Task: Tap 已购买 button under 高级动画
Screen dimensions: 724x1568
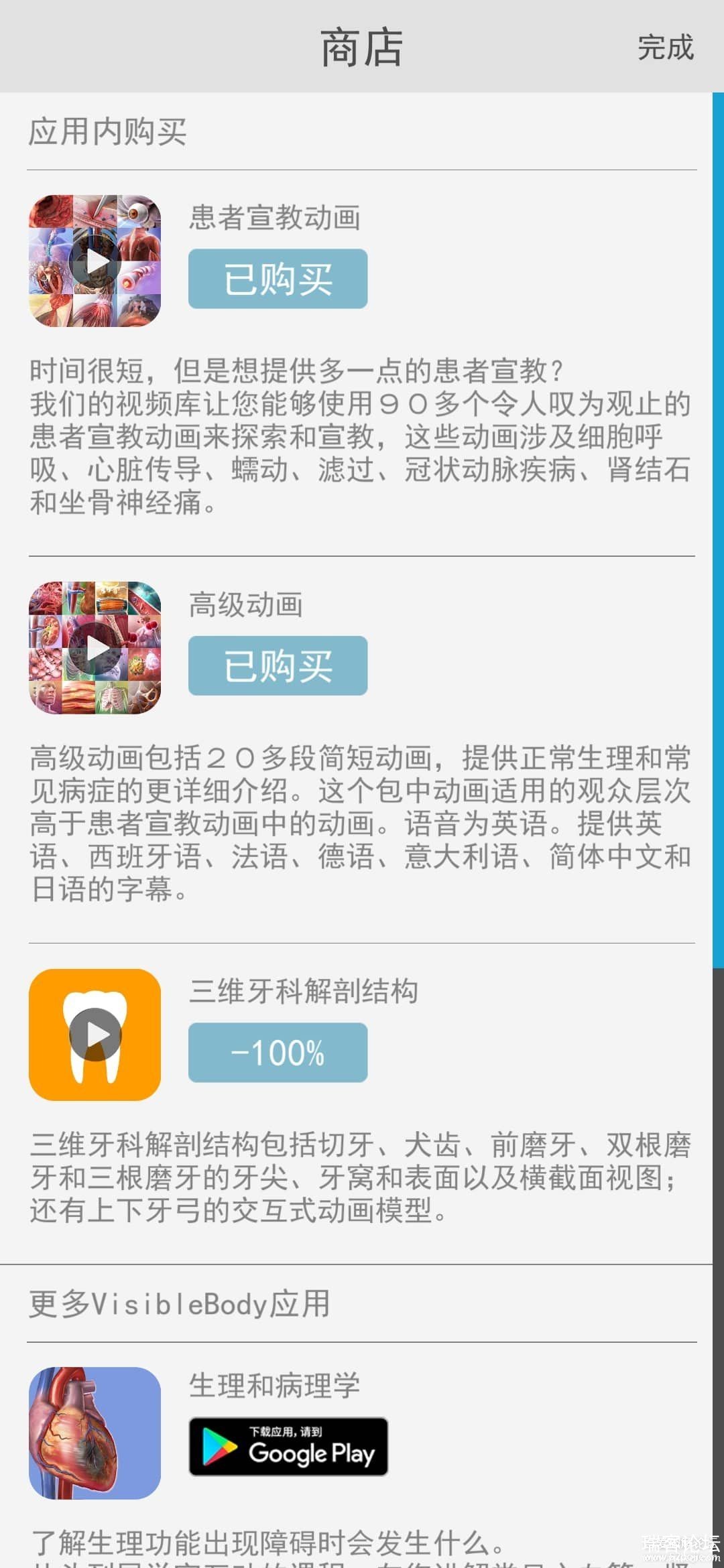Action: pyautogui.click(x=278, y=666)
